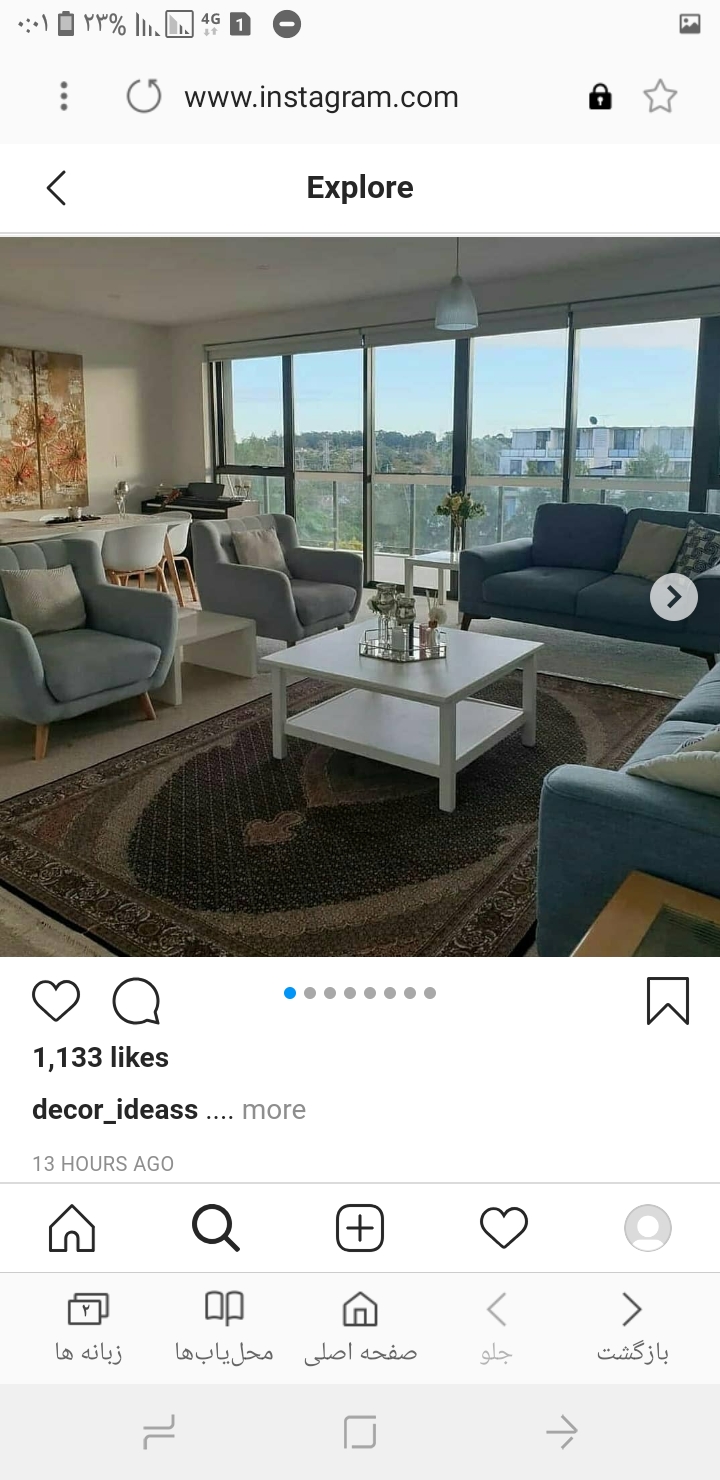Go to your profile tab
The image size is (720, 1480).
point(648,1228)
